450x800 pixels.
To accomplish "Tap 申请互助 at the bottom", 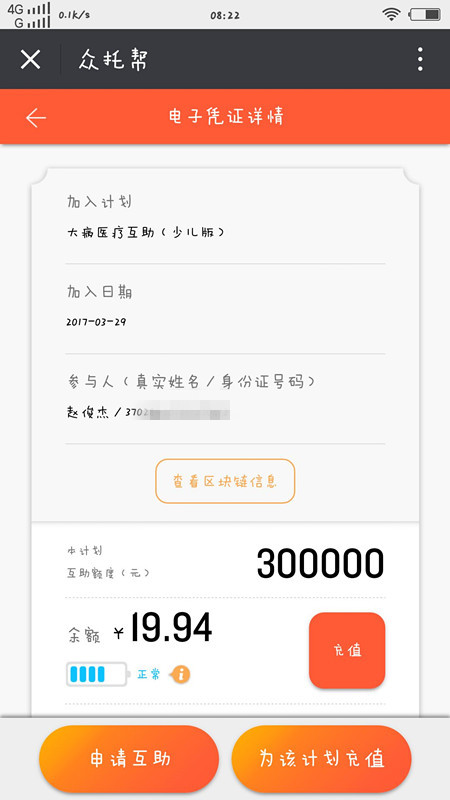I will pos(129,759).
